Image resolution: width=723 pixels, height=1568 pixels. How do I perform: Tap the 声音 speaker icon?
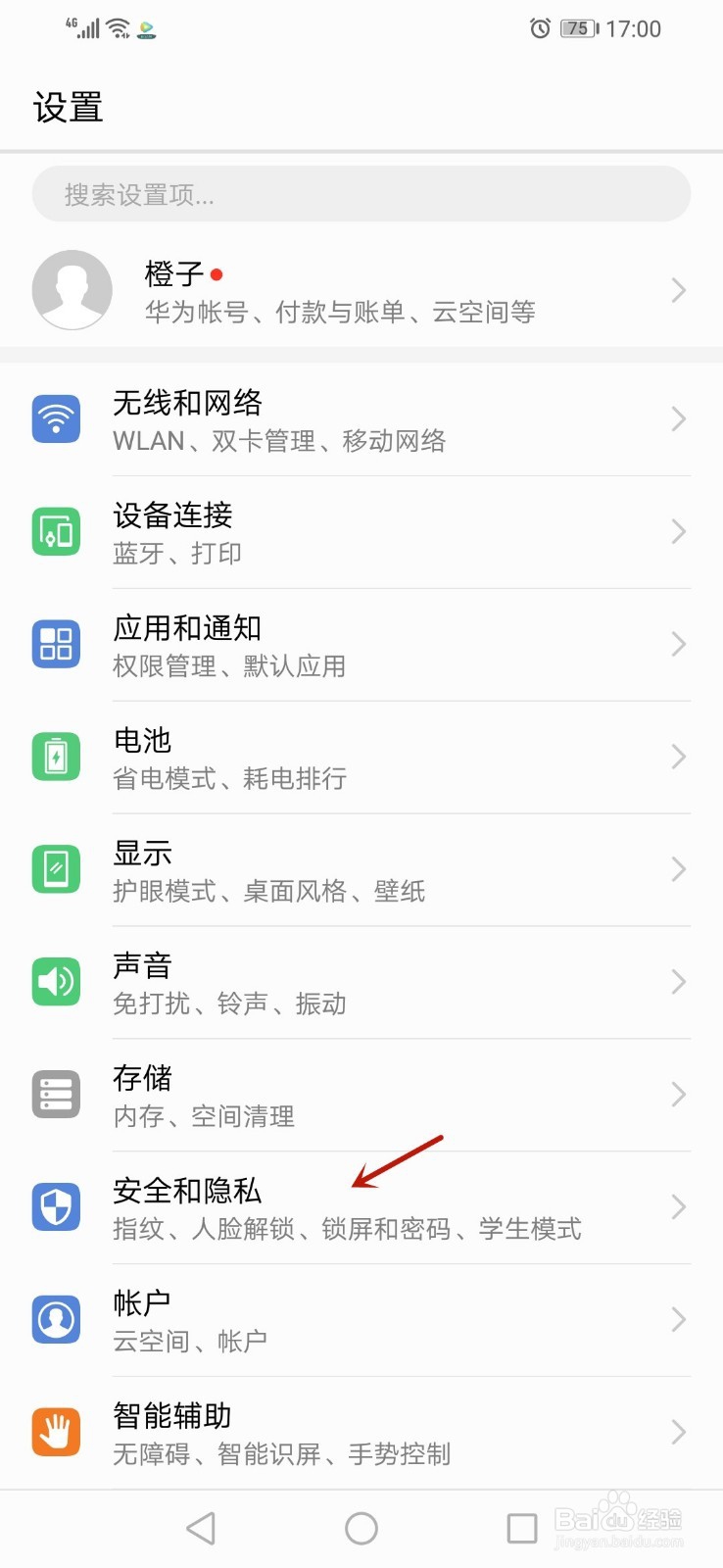tap(56, 982)
